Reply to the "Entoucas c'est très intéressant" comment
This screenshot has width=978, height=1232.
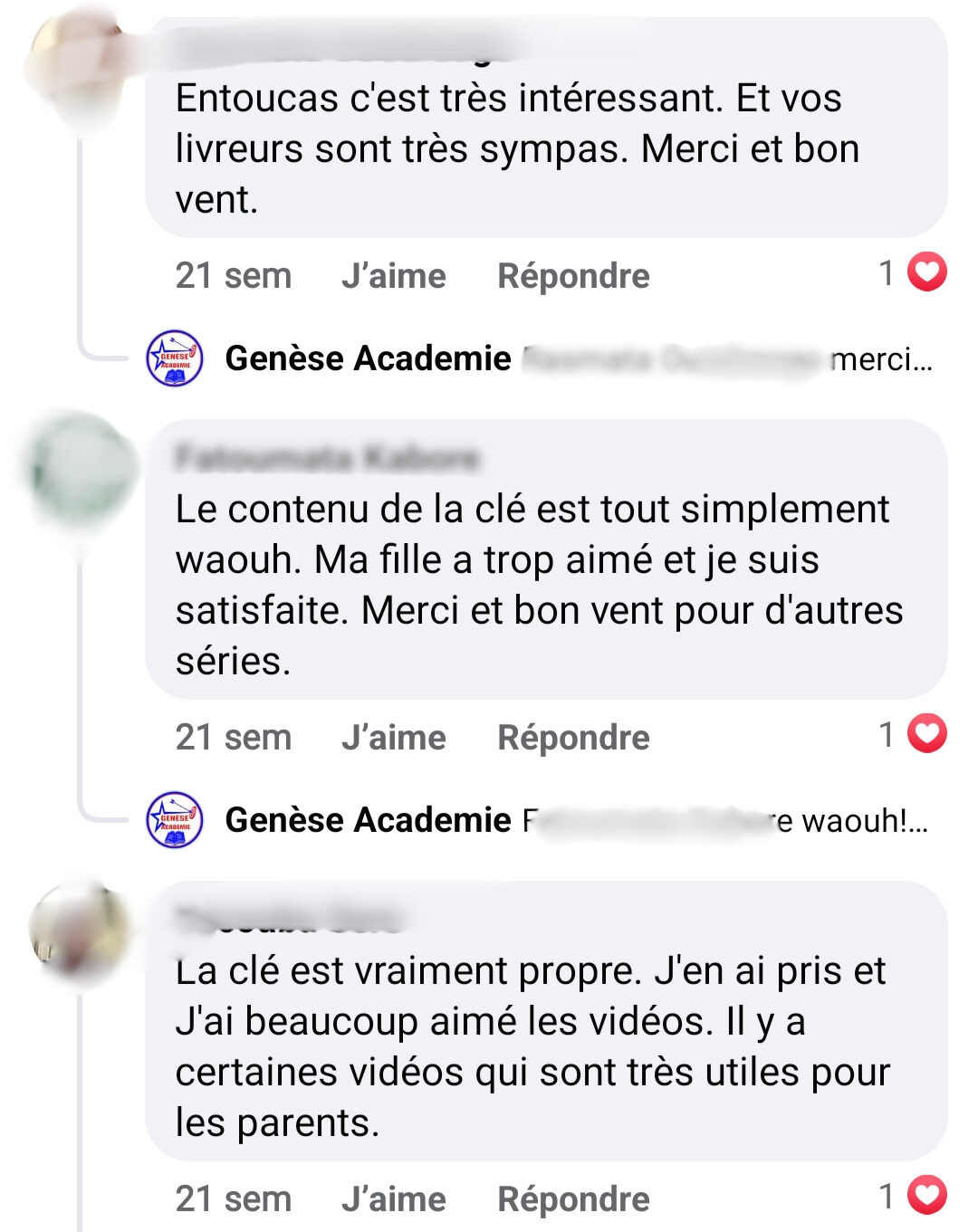coord(573,276)
